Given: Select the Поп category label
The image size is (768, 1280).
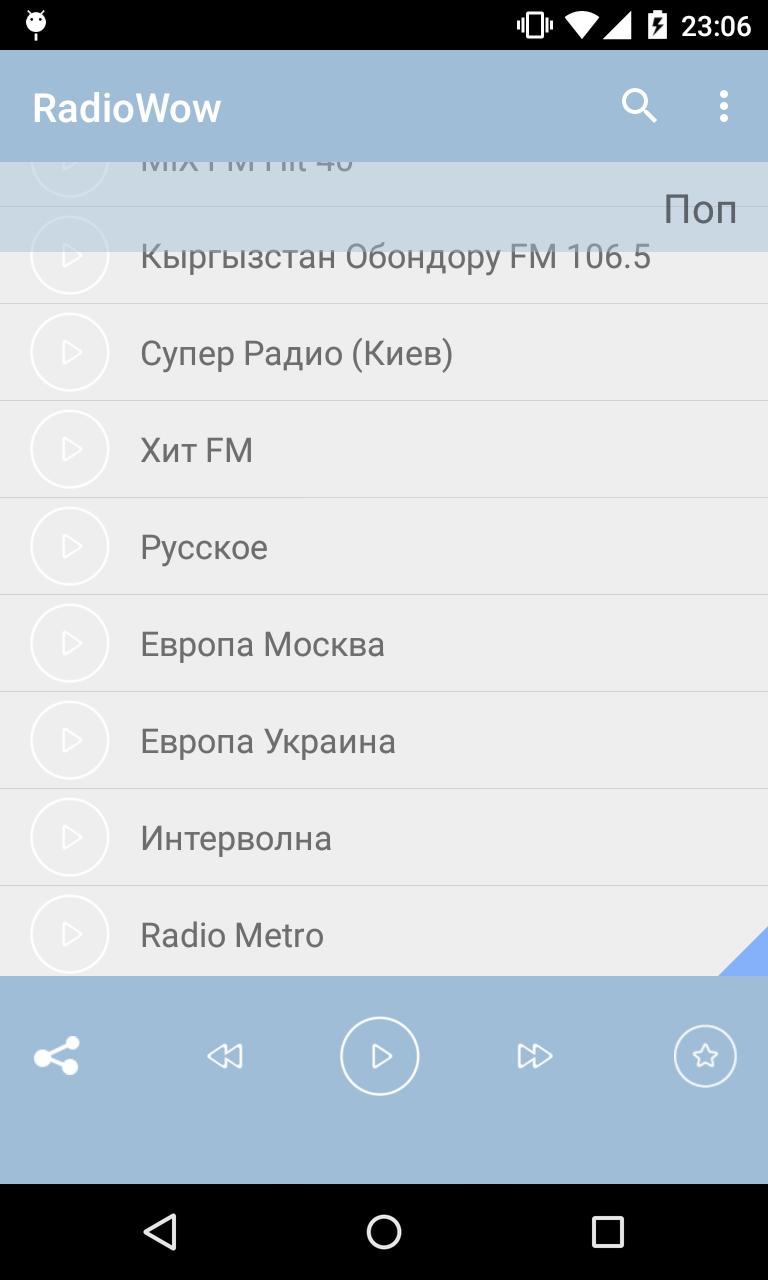Looking at the screenshot, I should [x=700, y=209].
